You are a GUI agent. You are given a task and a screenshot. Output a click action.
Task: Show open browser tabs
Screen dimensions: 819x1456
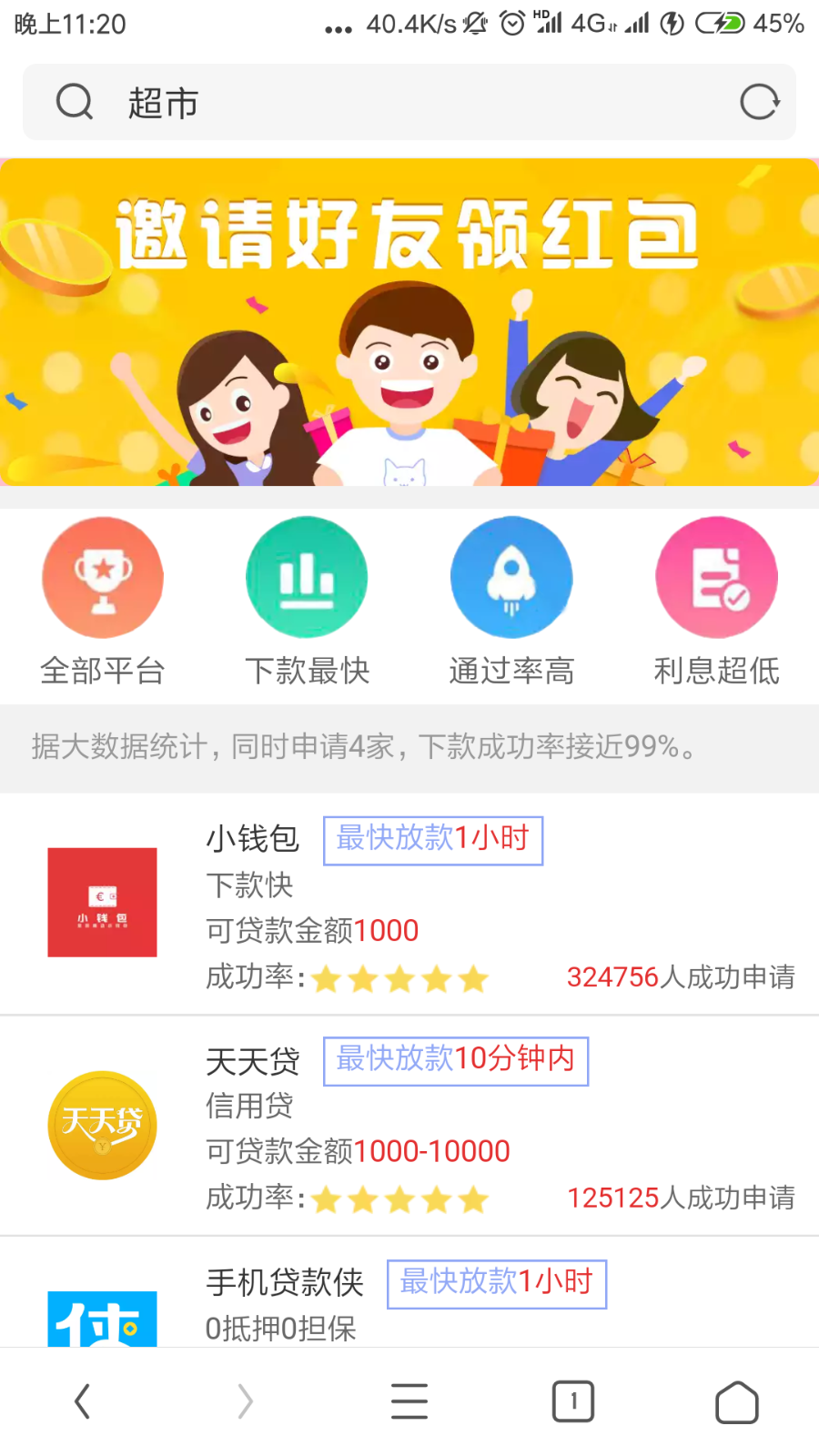[573, 1401]
